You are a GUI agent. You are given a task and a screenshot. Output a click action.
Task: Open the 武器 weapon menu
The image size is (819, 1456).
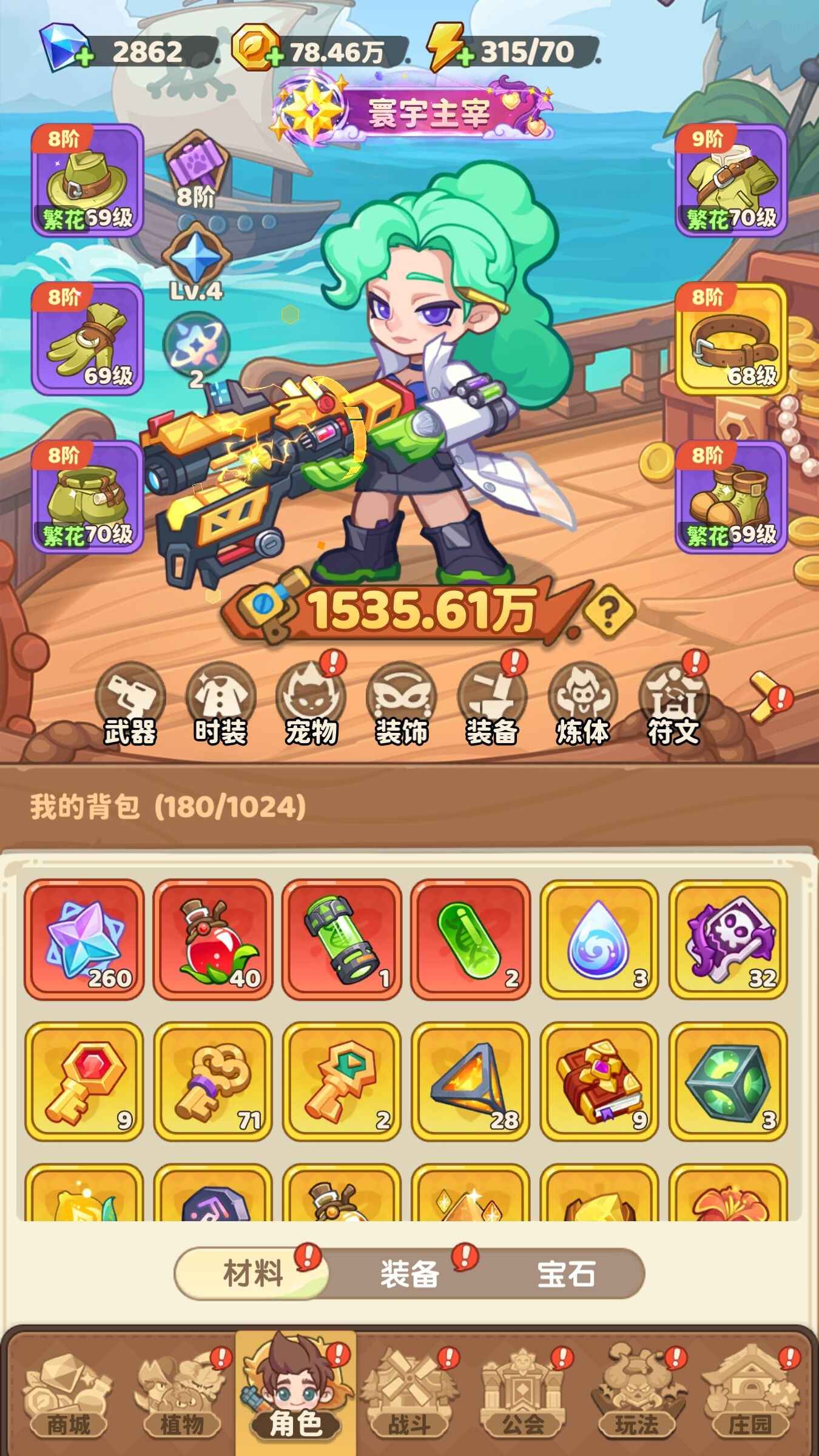(130, 704)
